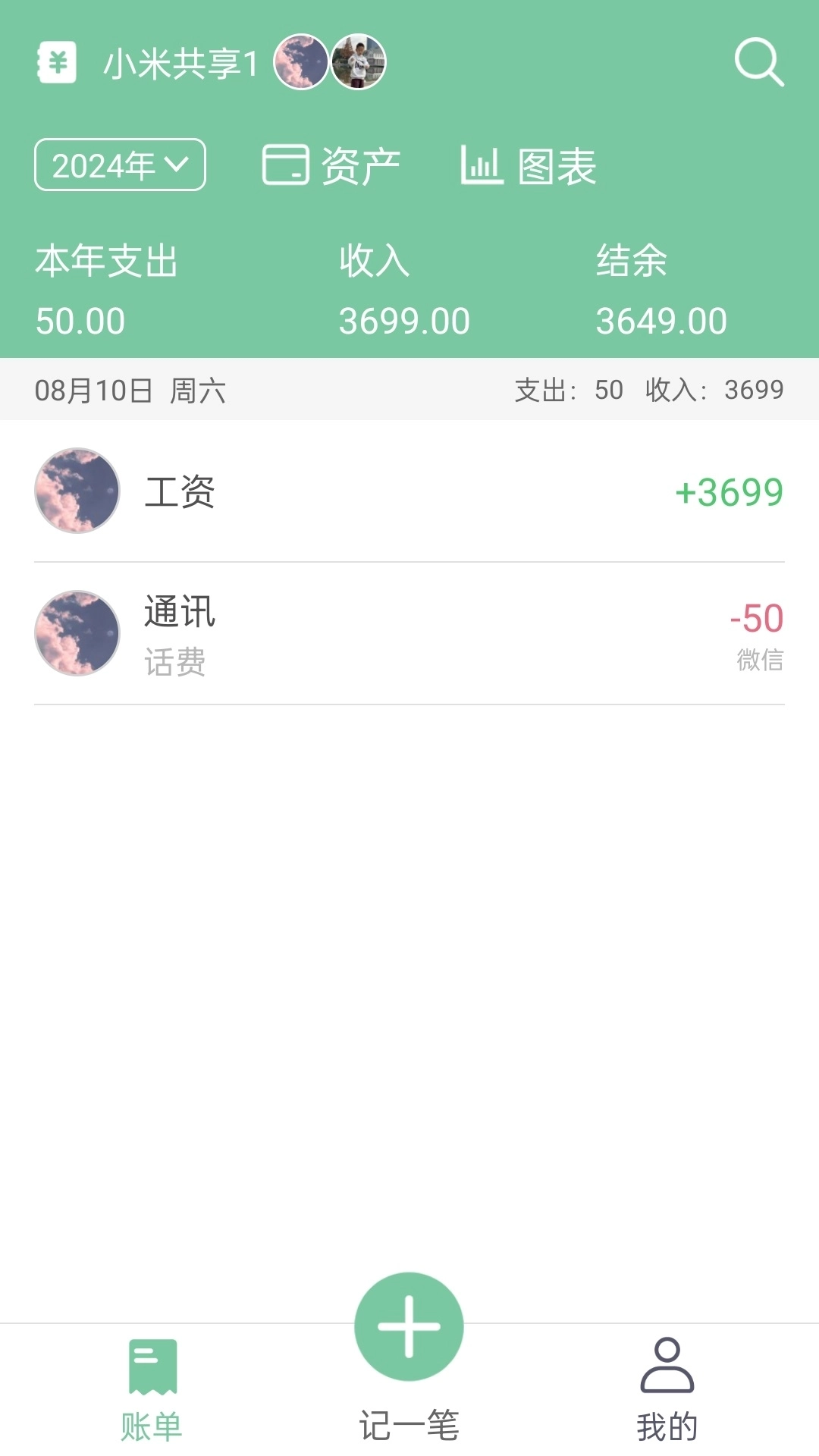Tap 记一笔 to record a transaction
The width and height of the screenshot is (819, 1456).
tap(409, 1423)
